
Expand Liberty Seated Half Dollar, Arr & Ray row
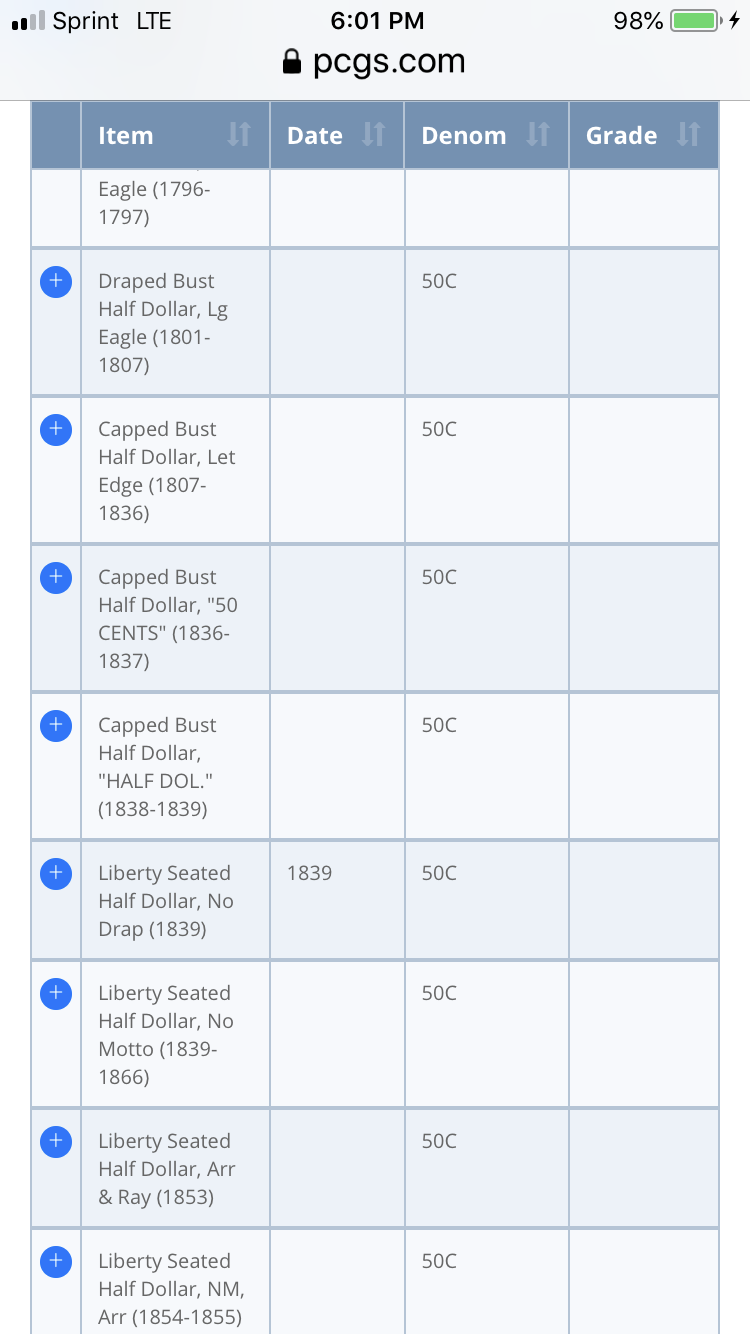(56, 1141)
